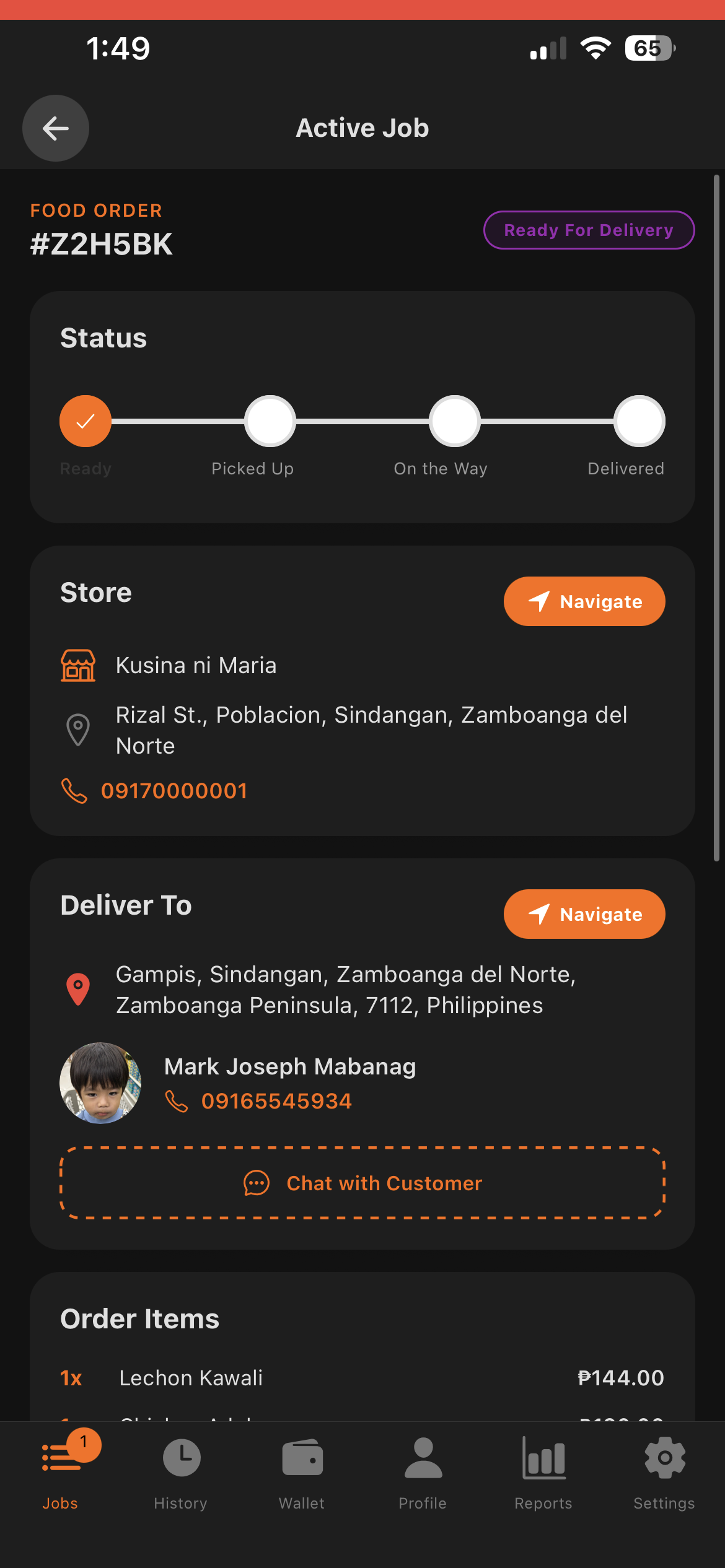Navigate to the Kusina ni Maria store
Image resolution: width=725 pixels, height=1568 pixels.
(584, 601)
